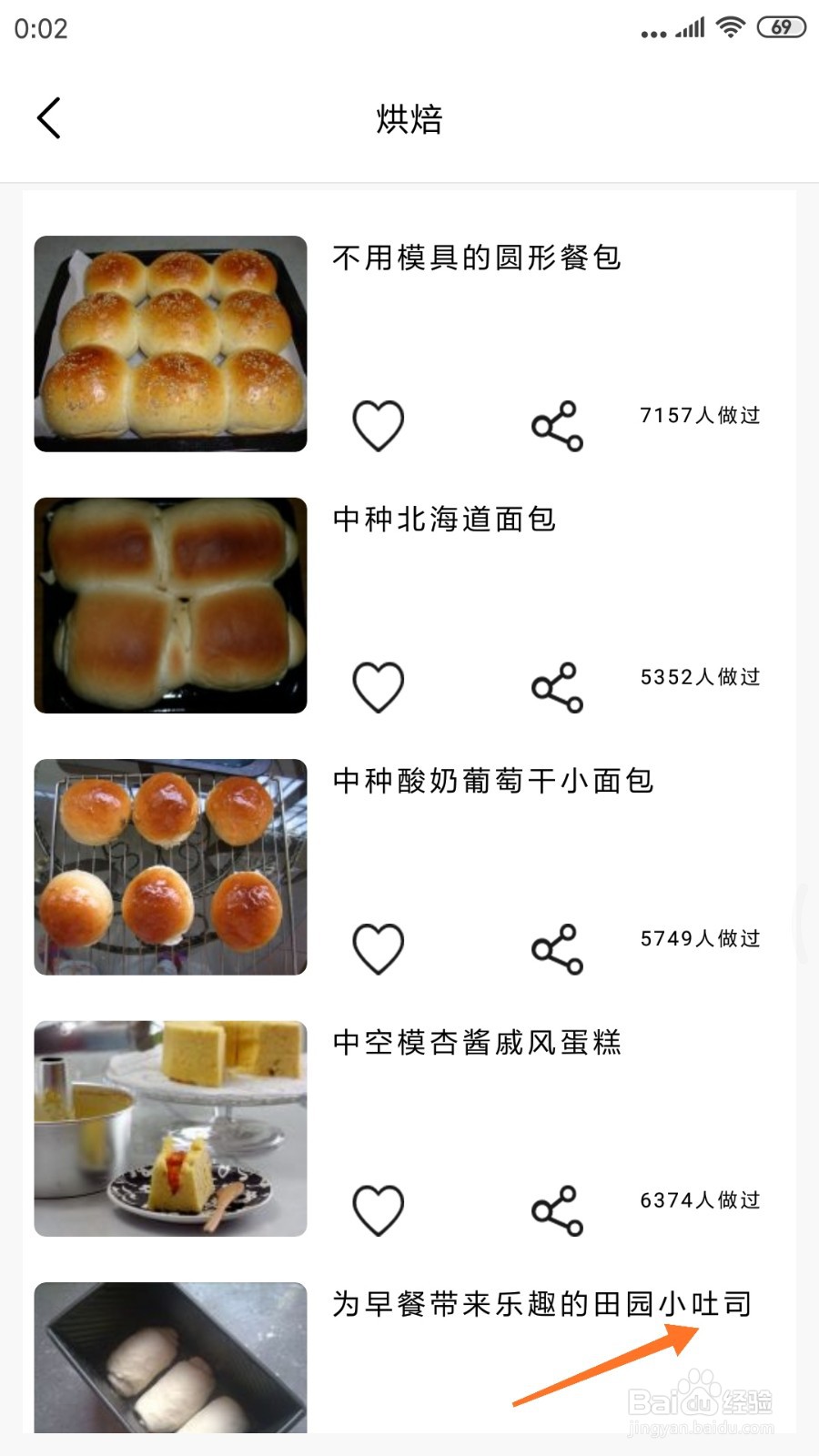Share the 中种北海道面包 recipe
The image size is (819, 1456).
tap(557, 686)
